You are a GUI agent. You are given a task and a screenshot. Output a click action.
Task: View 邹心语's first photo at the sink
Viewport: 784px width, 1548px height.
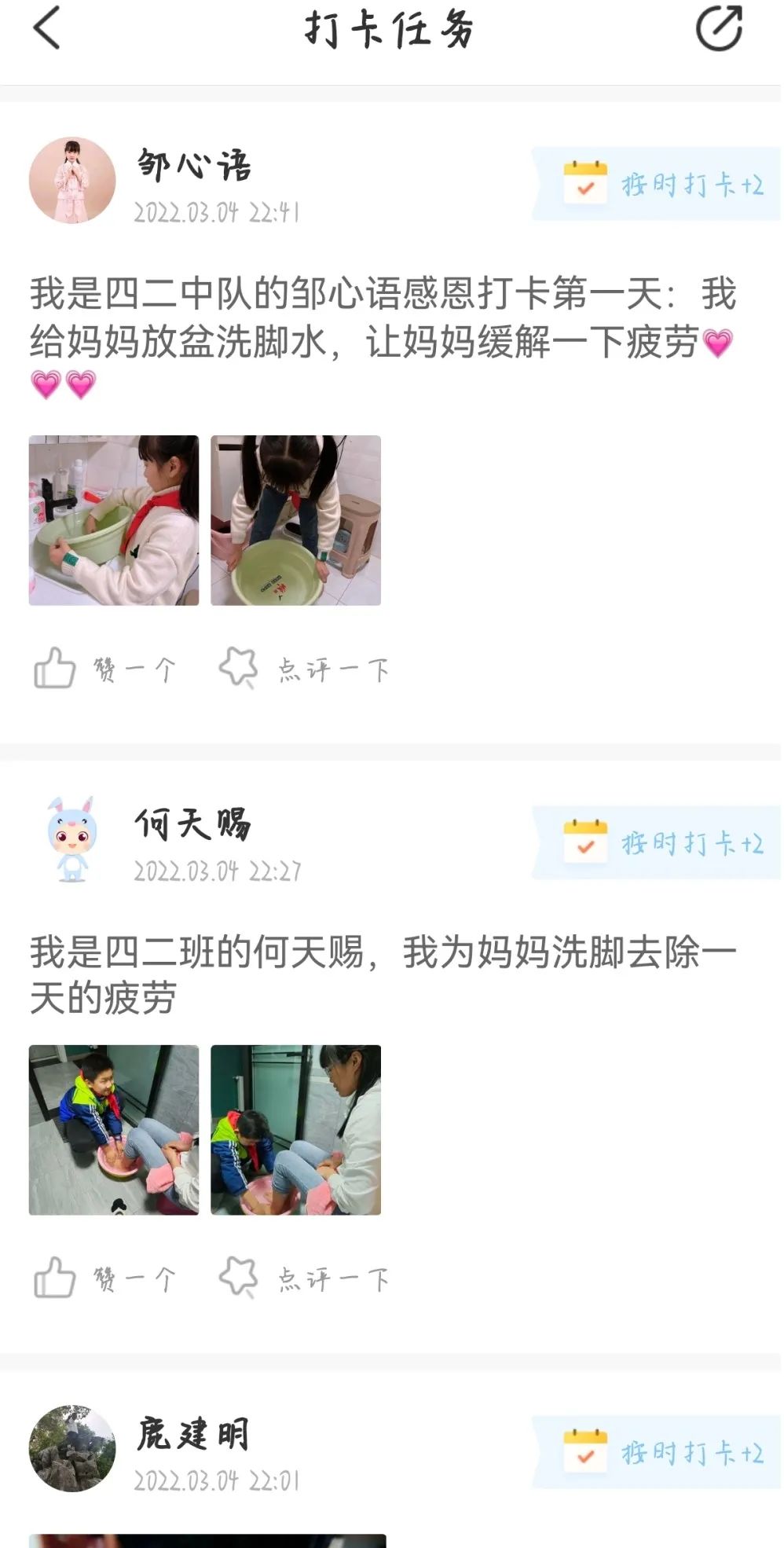click(114, 520)
